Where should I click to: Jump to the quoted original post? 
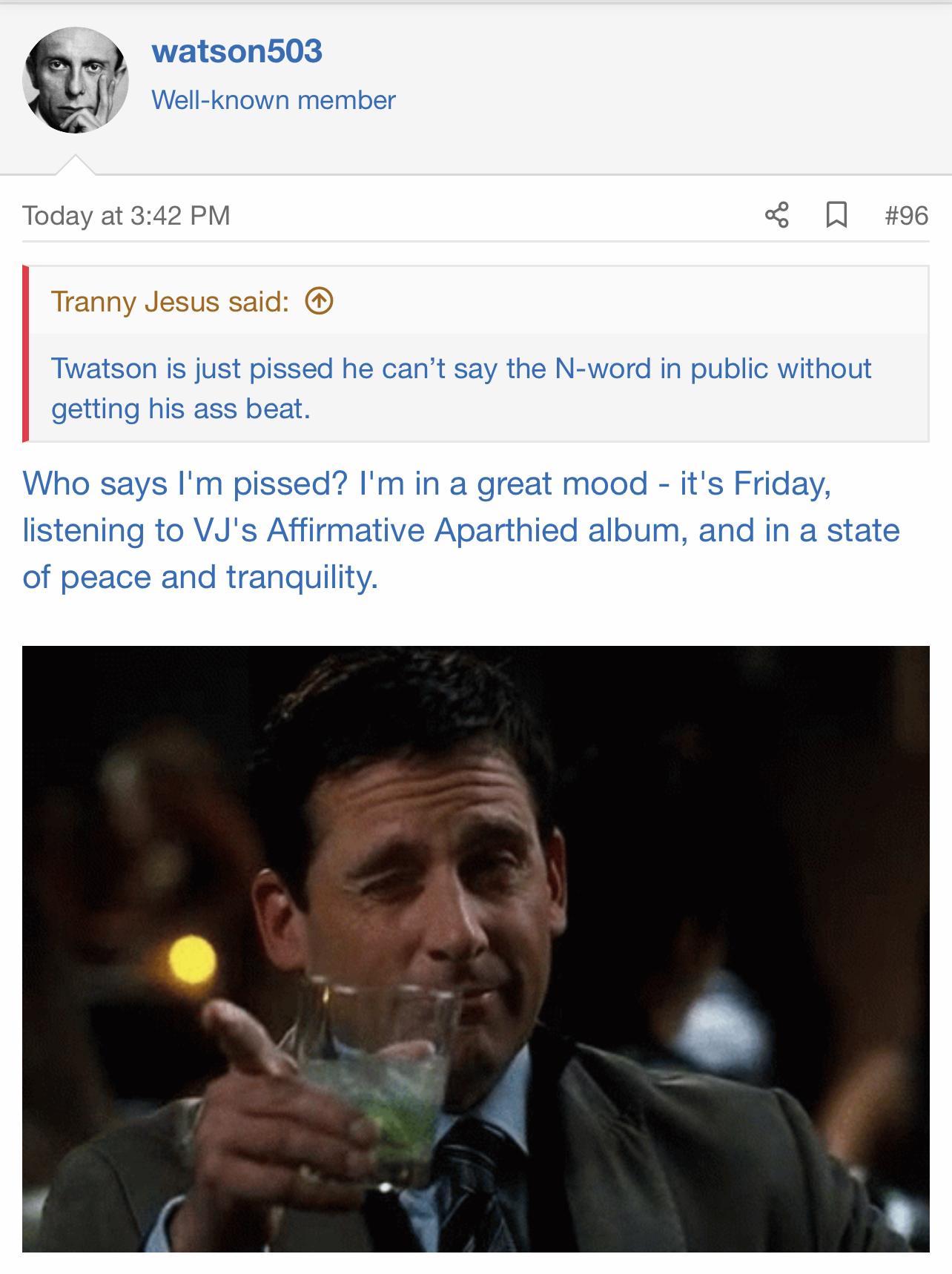[x=320, y=302]
